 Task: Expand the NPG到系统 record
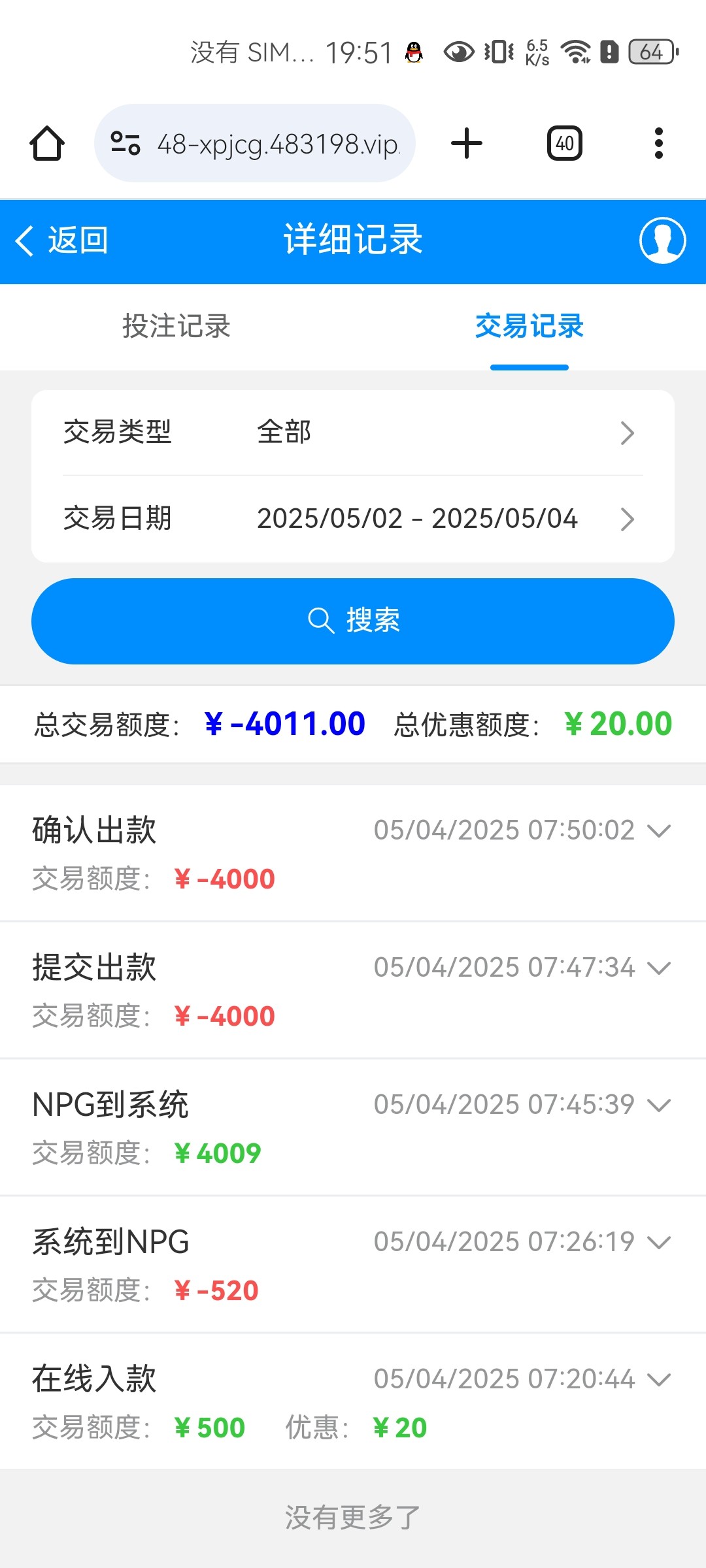[353, 1128]
